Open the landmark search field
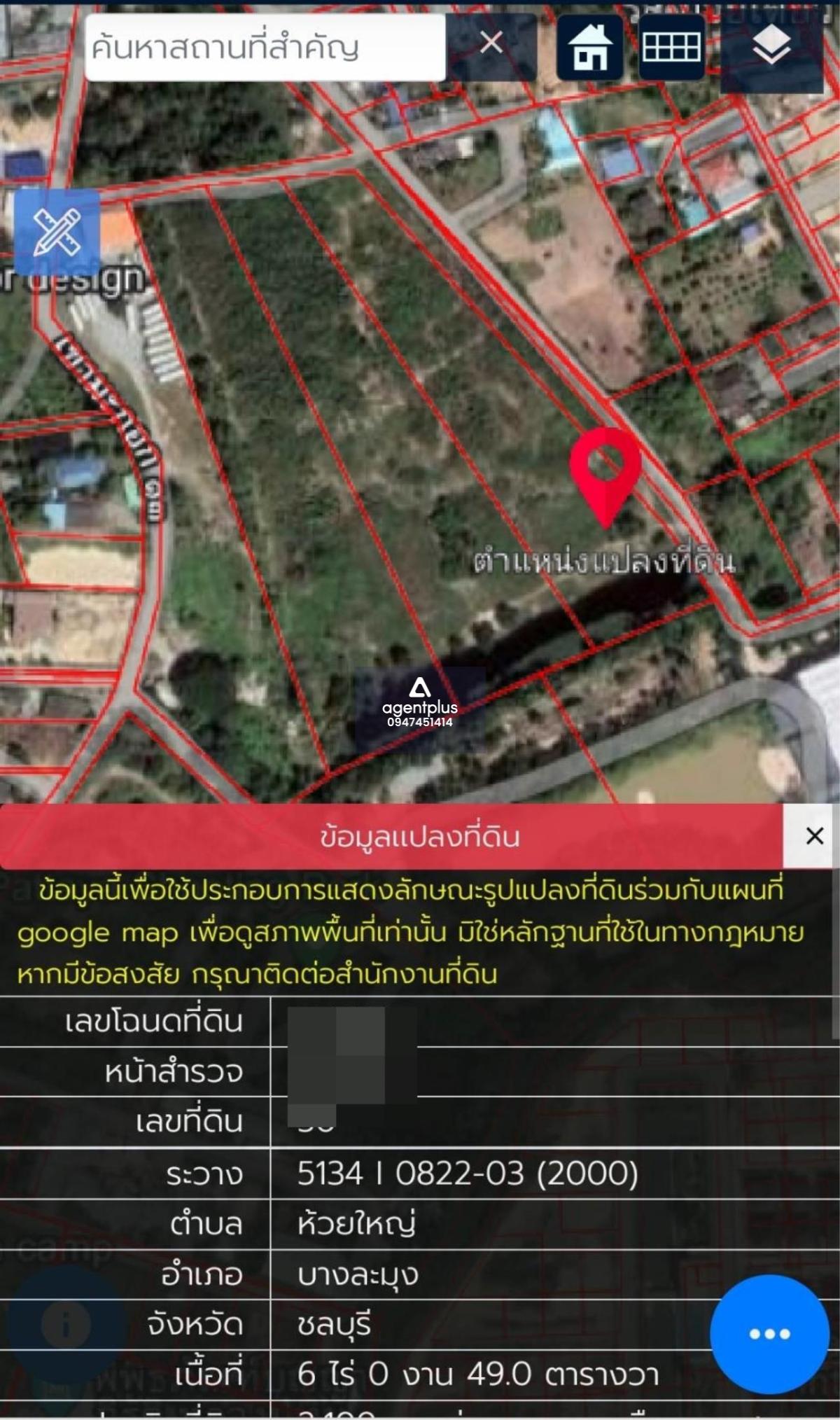The height and width of the screenshot is (1420, 840). [265, 48]
